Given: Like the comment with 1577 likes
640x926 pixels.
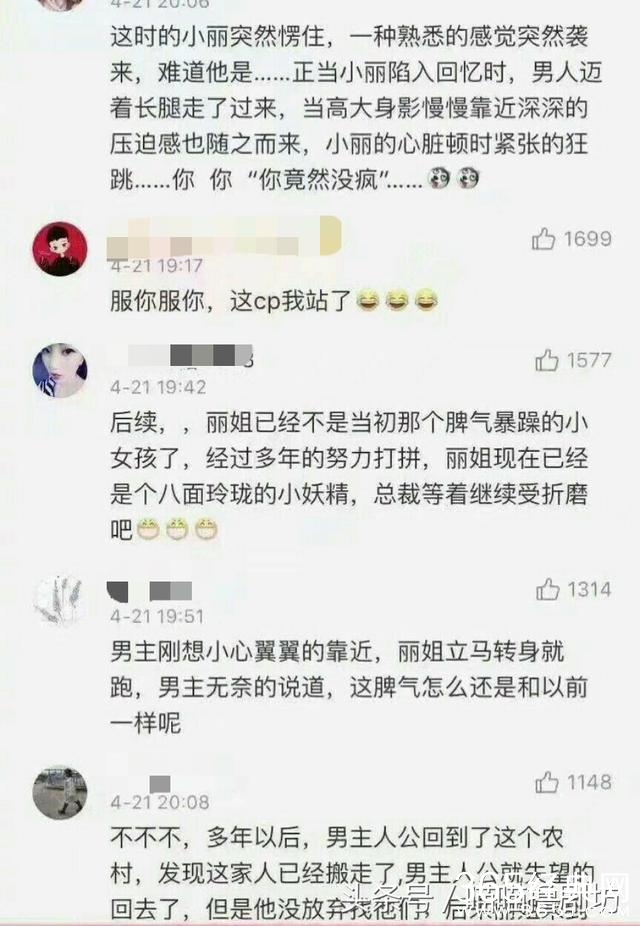Looking at the screenshot, I should coord(547,360).
